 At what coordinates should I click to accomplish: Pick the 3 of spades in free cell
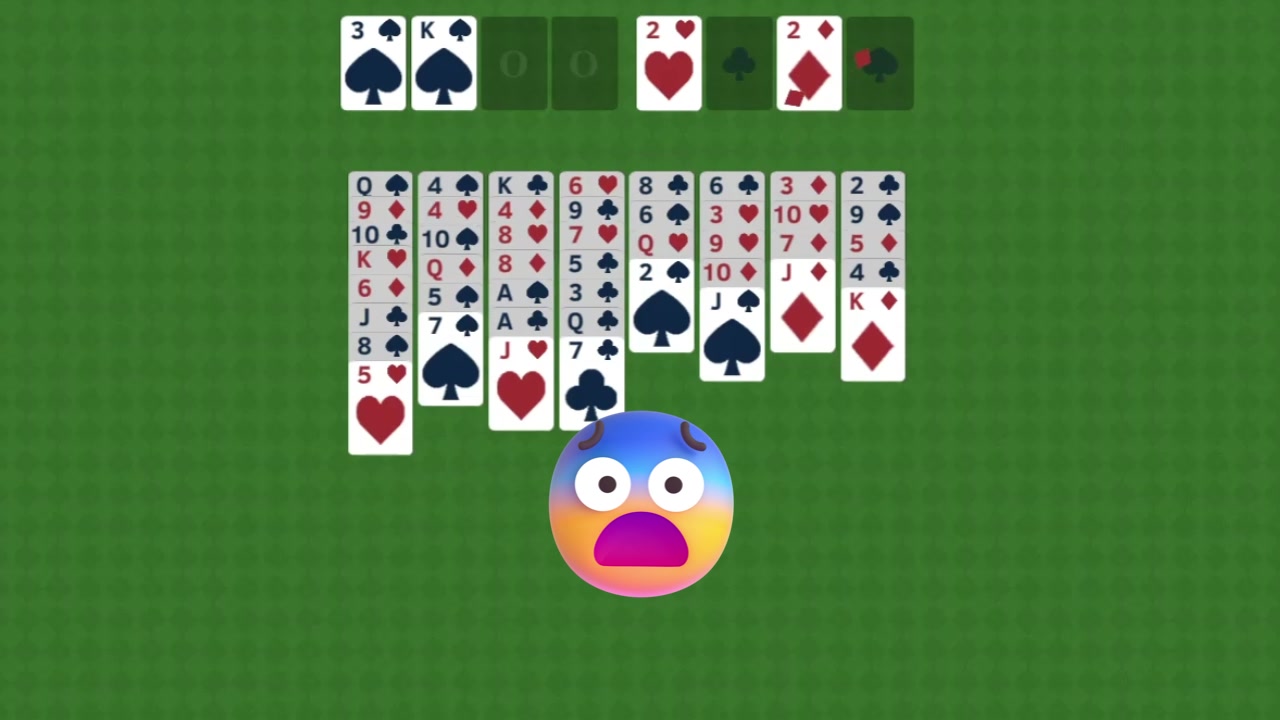click(373, 63)
